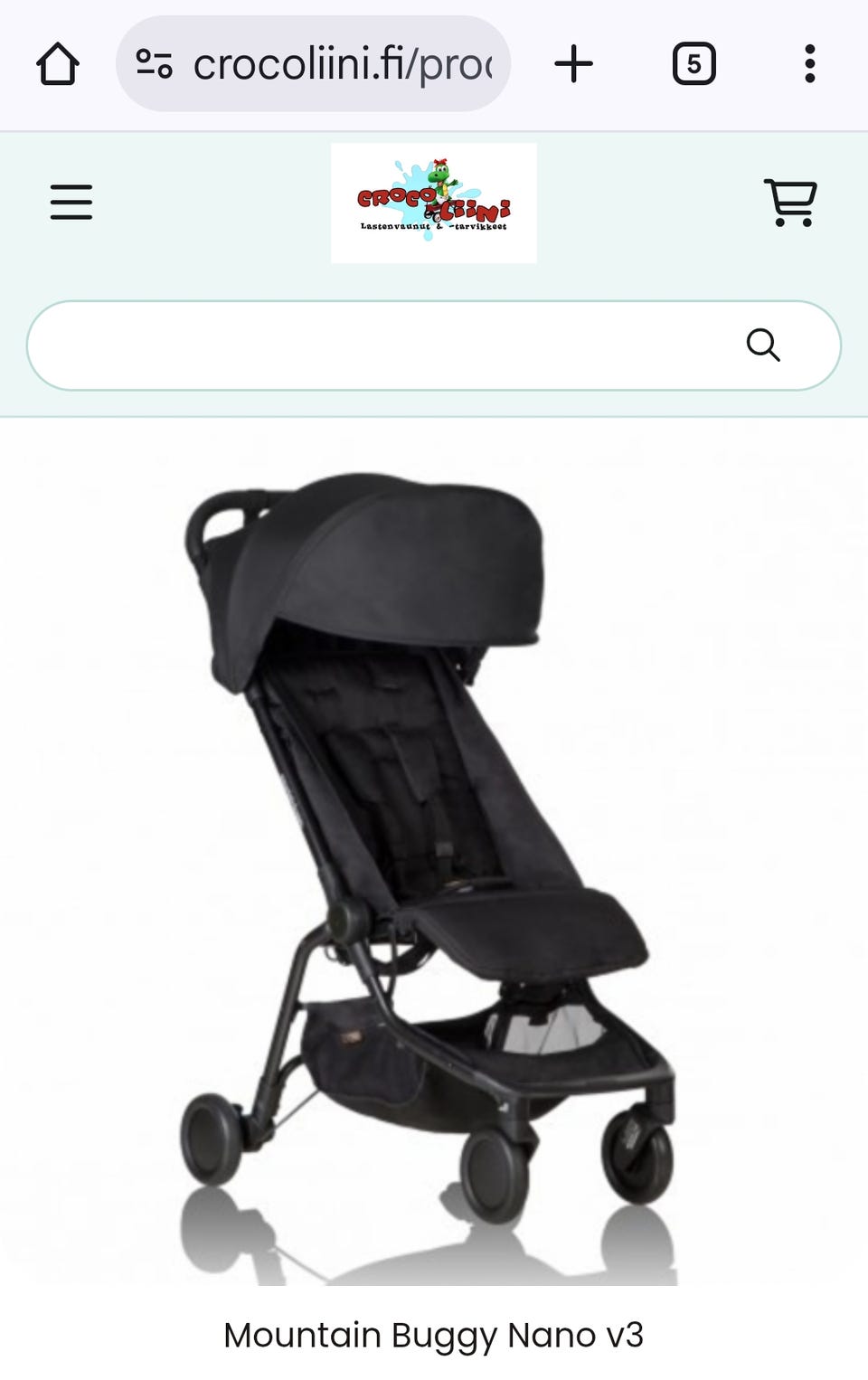The image size is (868, 1380).
Task: Tap the crocoliini.fi address bar
Action: 342,64
